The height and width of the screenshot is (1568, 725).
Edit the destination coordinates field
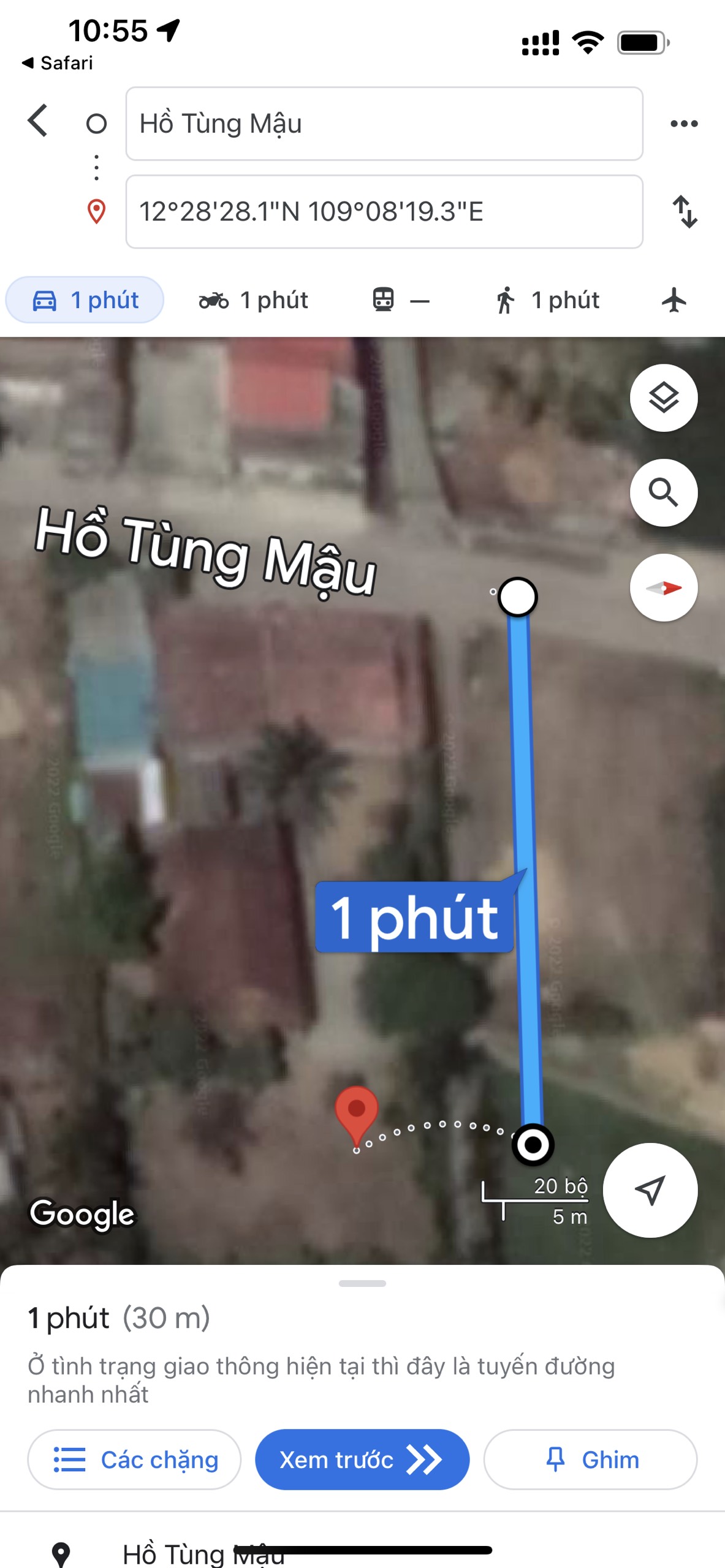(x=384, y=212)
